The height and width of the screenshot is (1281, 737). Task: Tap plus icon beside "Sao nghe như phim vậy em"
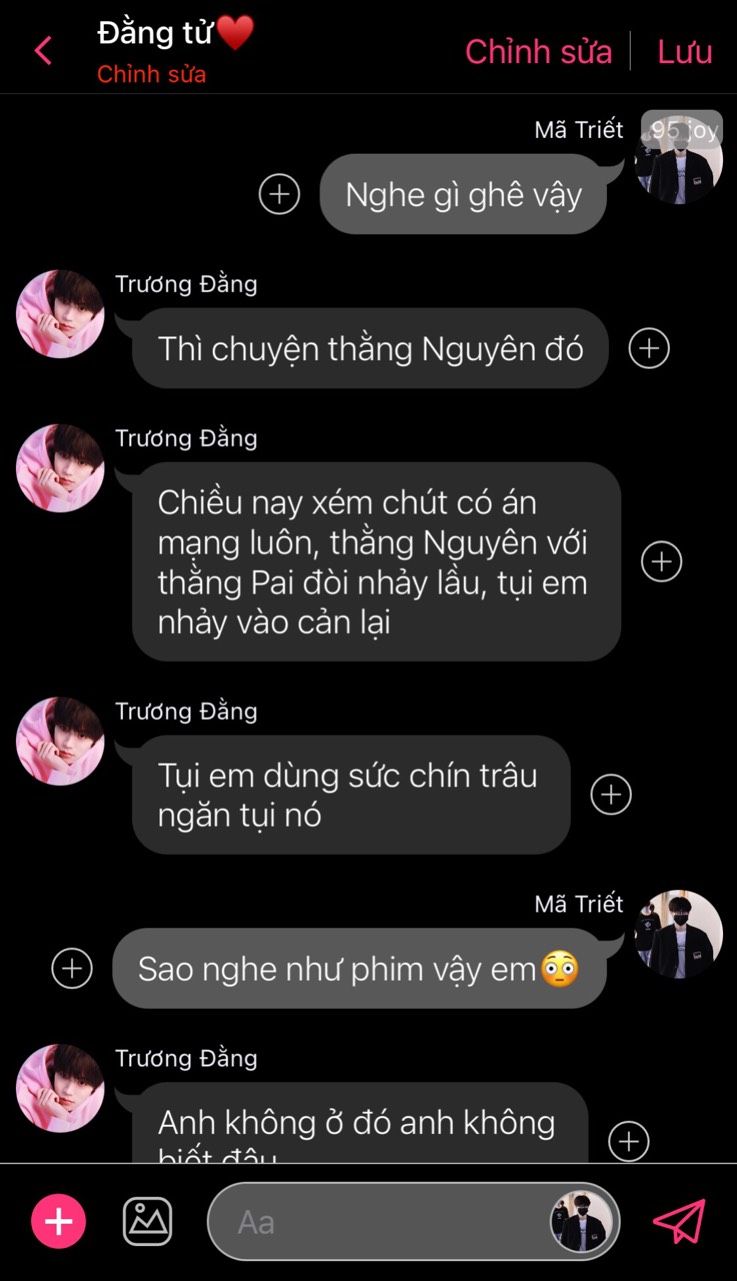(x=72, y=968)
